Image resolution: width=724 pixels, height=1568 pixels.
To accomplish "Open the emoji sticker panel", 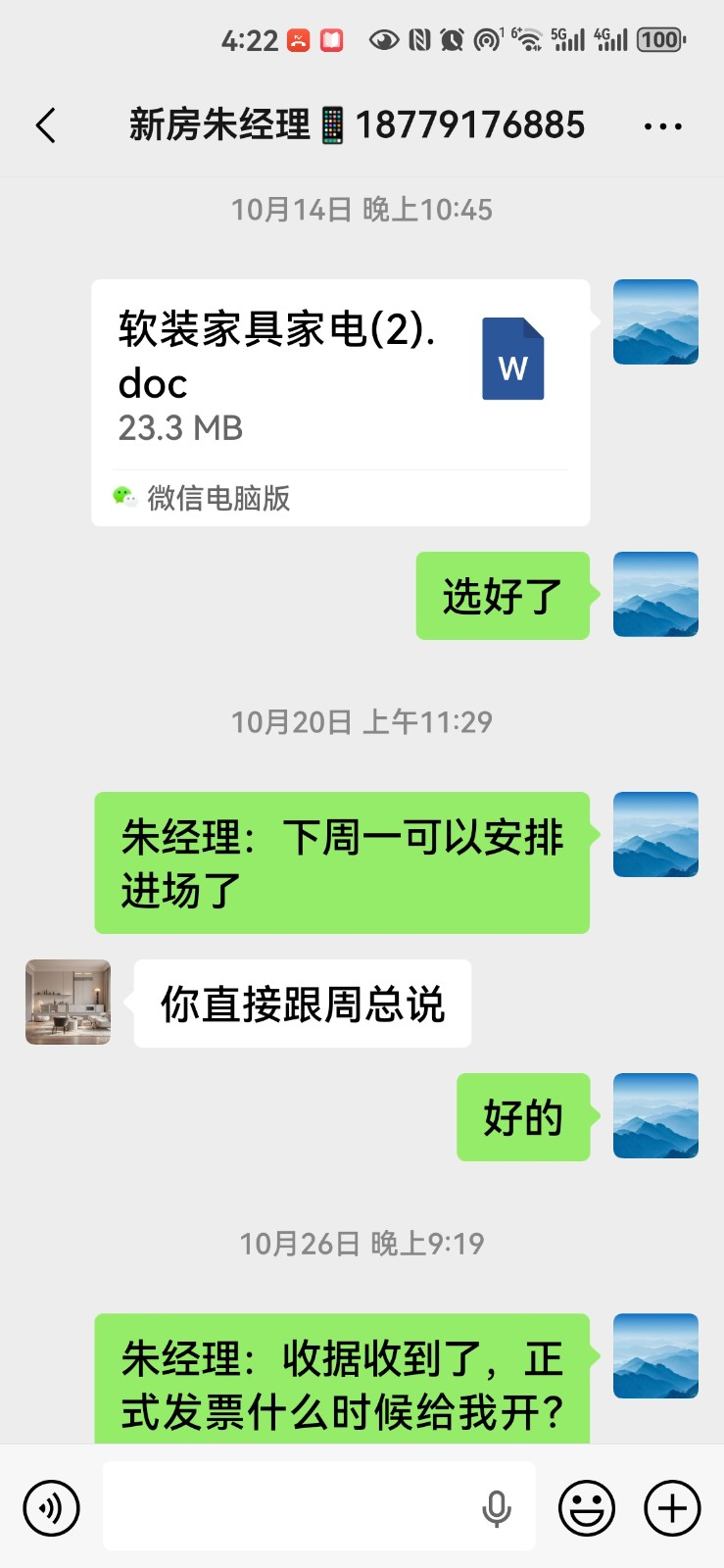I will [586, 1507].
